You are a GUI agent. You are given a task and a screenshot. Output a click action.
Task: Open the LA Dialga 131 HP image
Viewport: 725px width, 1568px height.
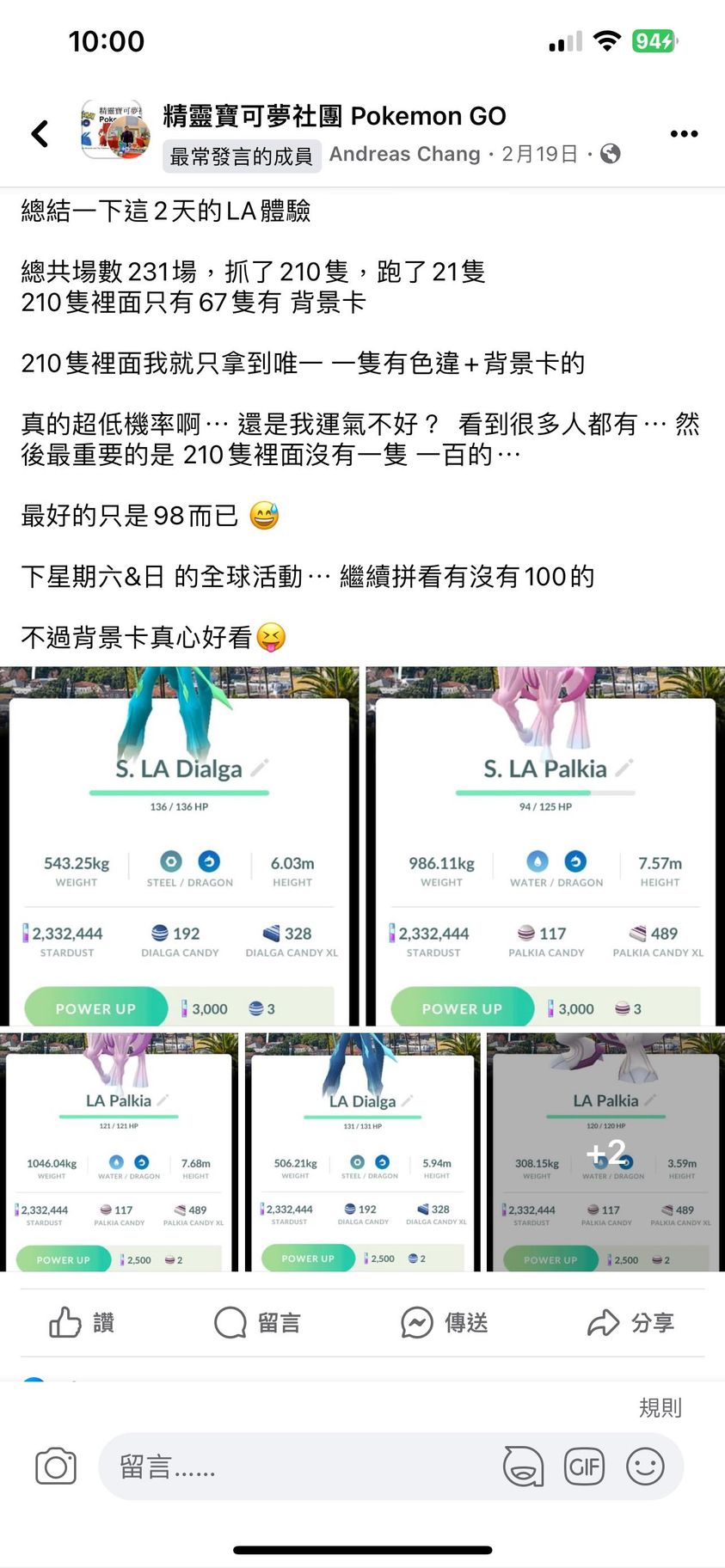(362, 1152)
